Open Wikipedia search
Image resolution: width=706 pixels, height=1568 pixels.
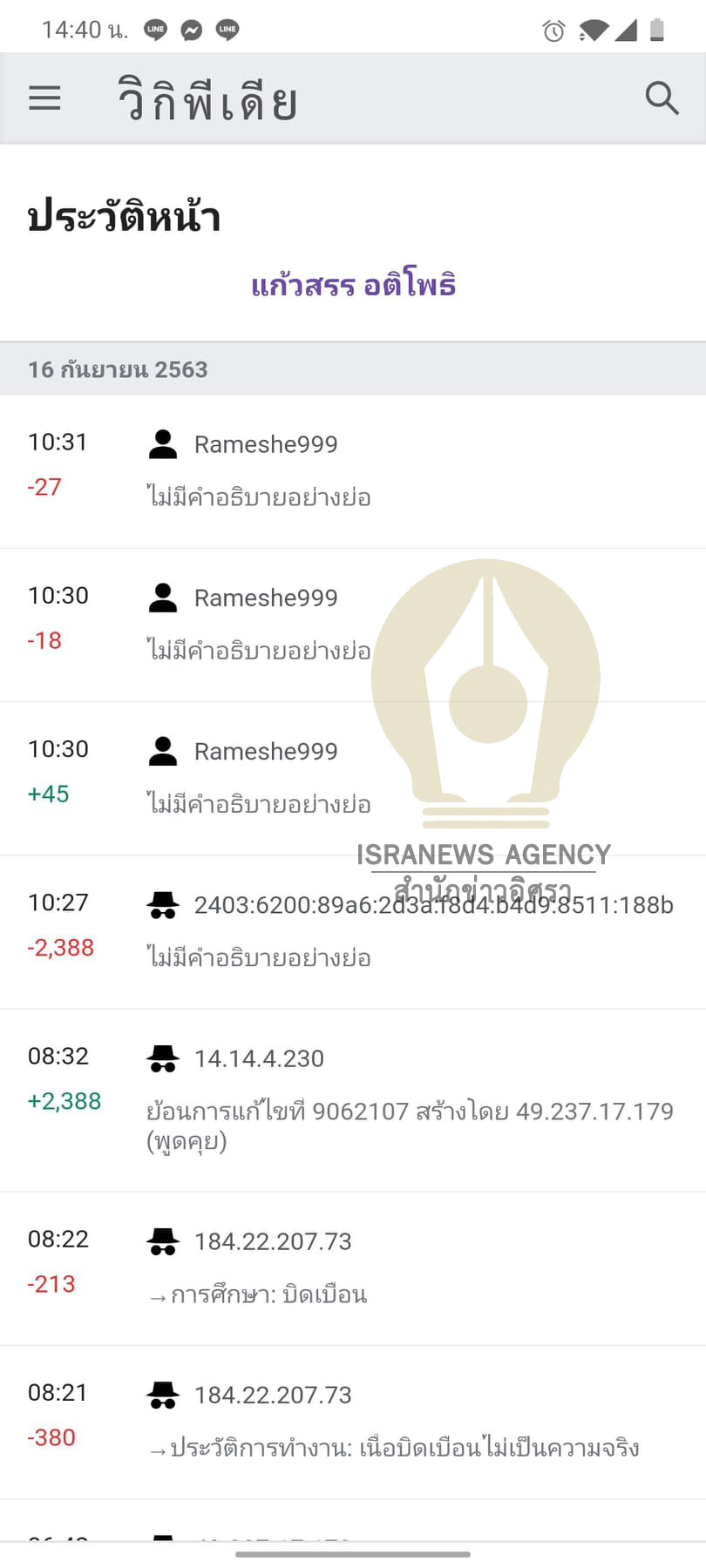[x=662, y=98]
